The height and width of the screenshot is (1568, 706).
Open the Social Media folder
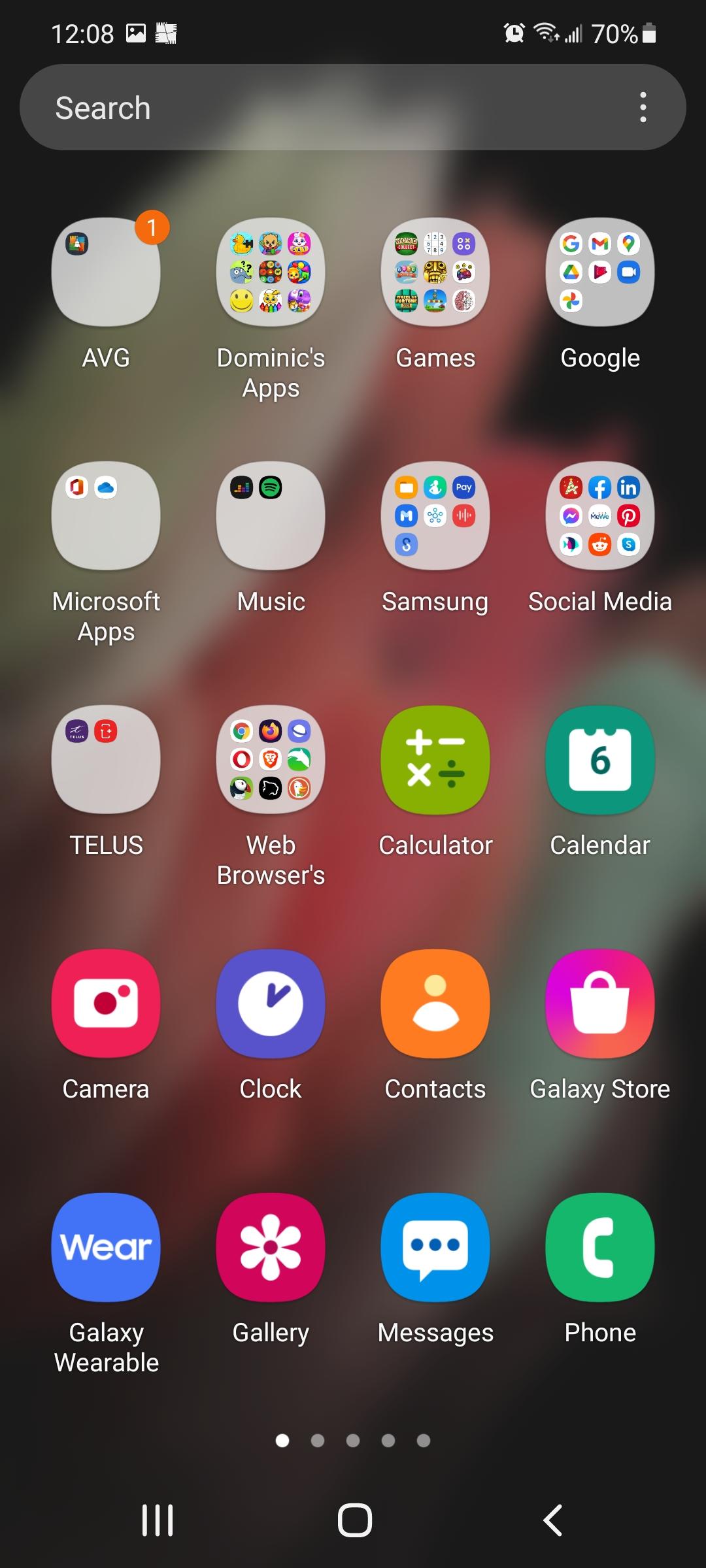(599, 516)
